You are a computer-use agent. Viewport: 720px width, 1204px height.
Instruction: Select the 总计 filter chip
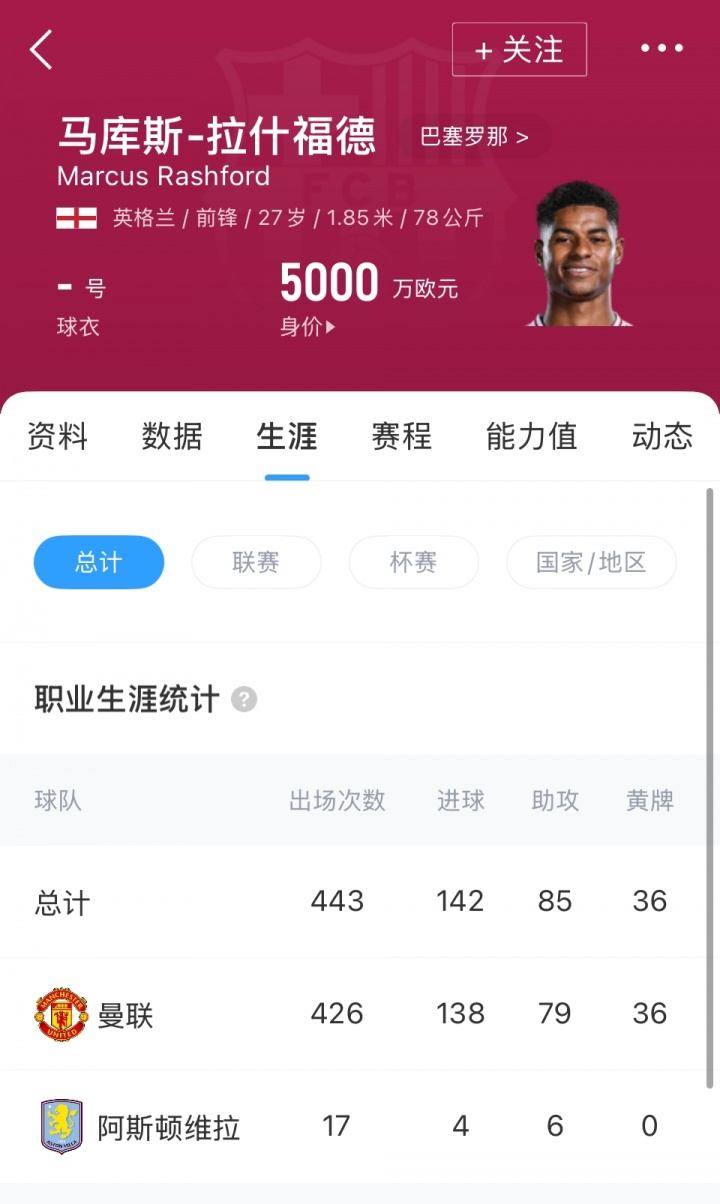[x=98, y=562]
